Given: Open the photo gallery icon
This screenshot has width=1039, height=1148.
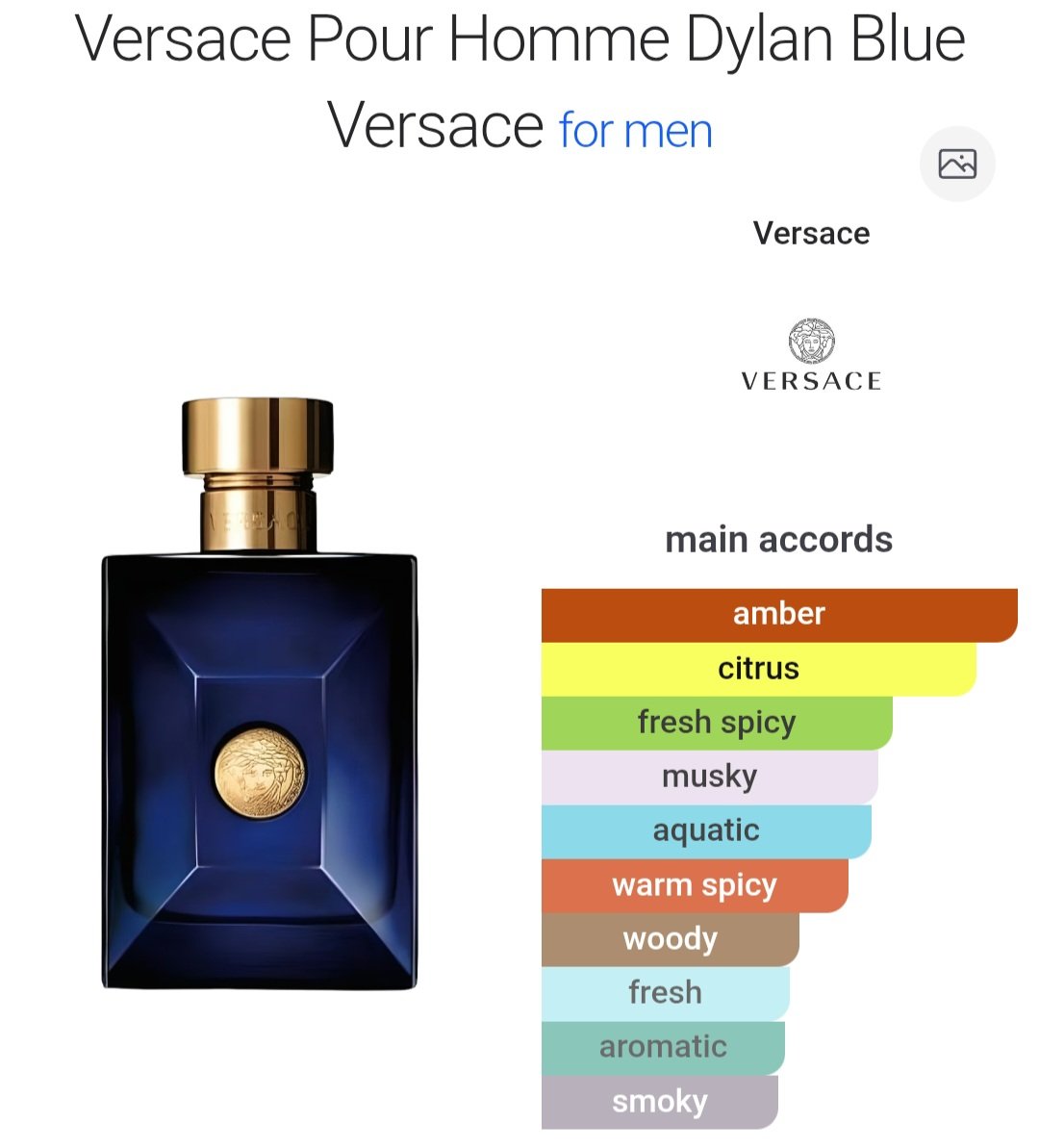Looking at the screenshot, I should (956, 165).
